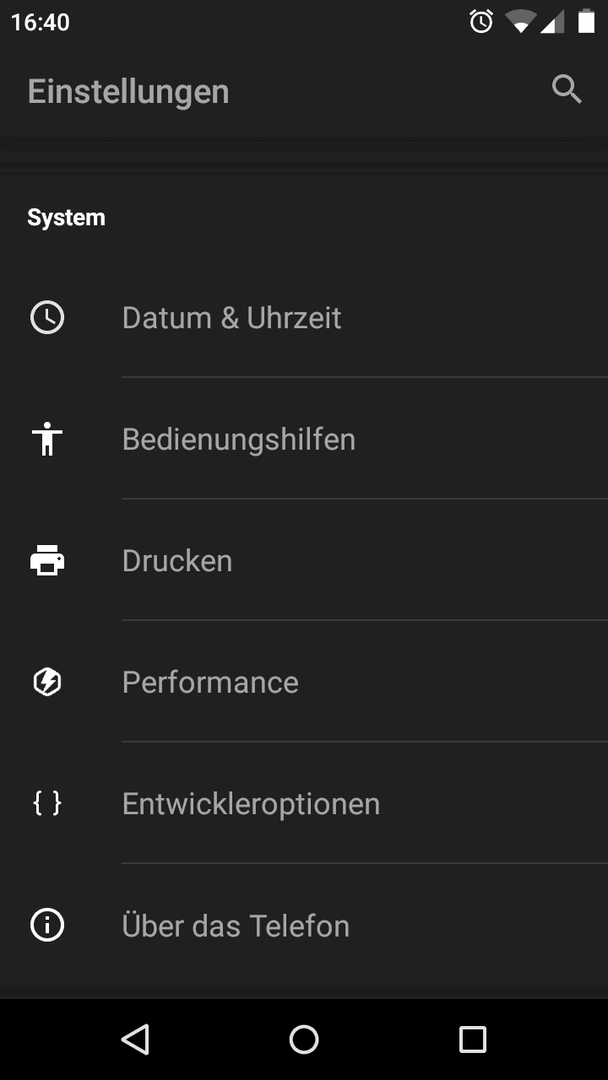Open the Drucken settings row

click(304, 560)
